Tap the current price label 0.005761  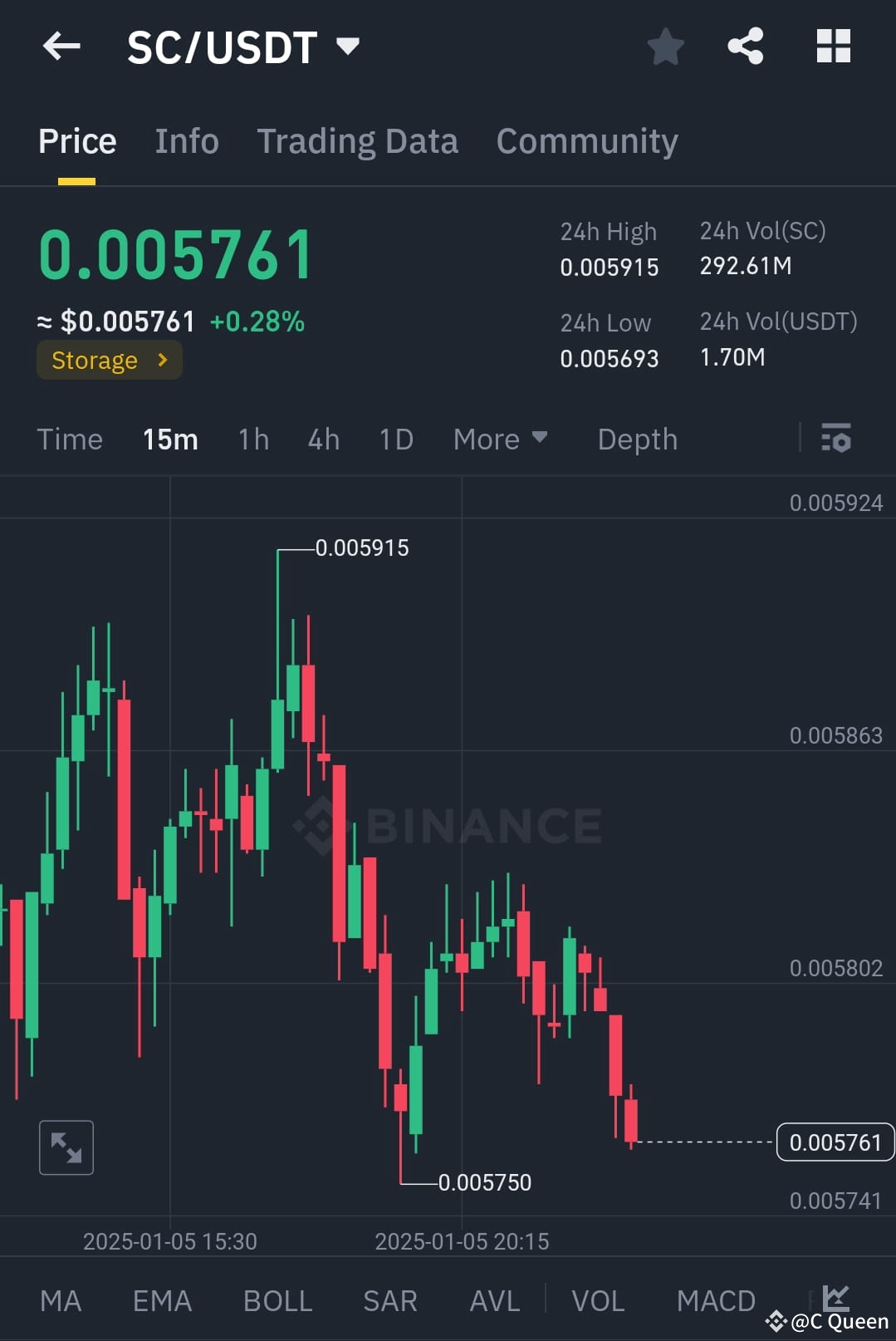pyautogui.click(x=835, y=1142)
